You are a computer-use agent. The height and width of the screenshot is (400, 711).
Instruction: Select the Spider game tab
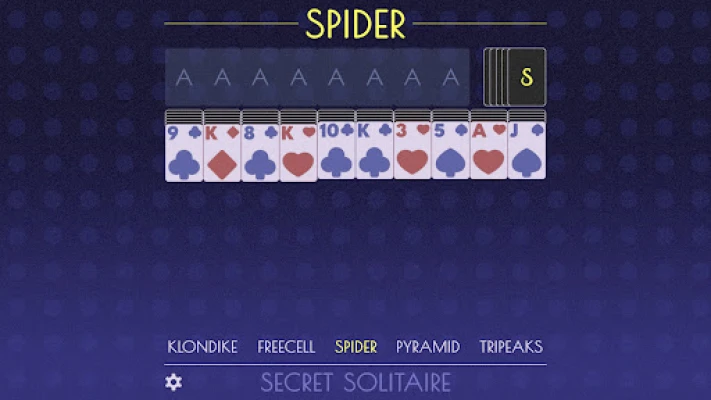pyautogui.click(x=356, y=347)
